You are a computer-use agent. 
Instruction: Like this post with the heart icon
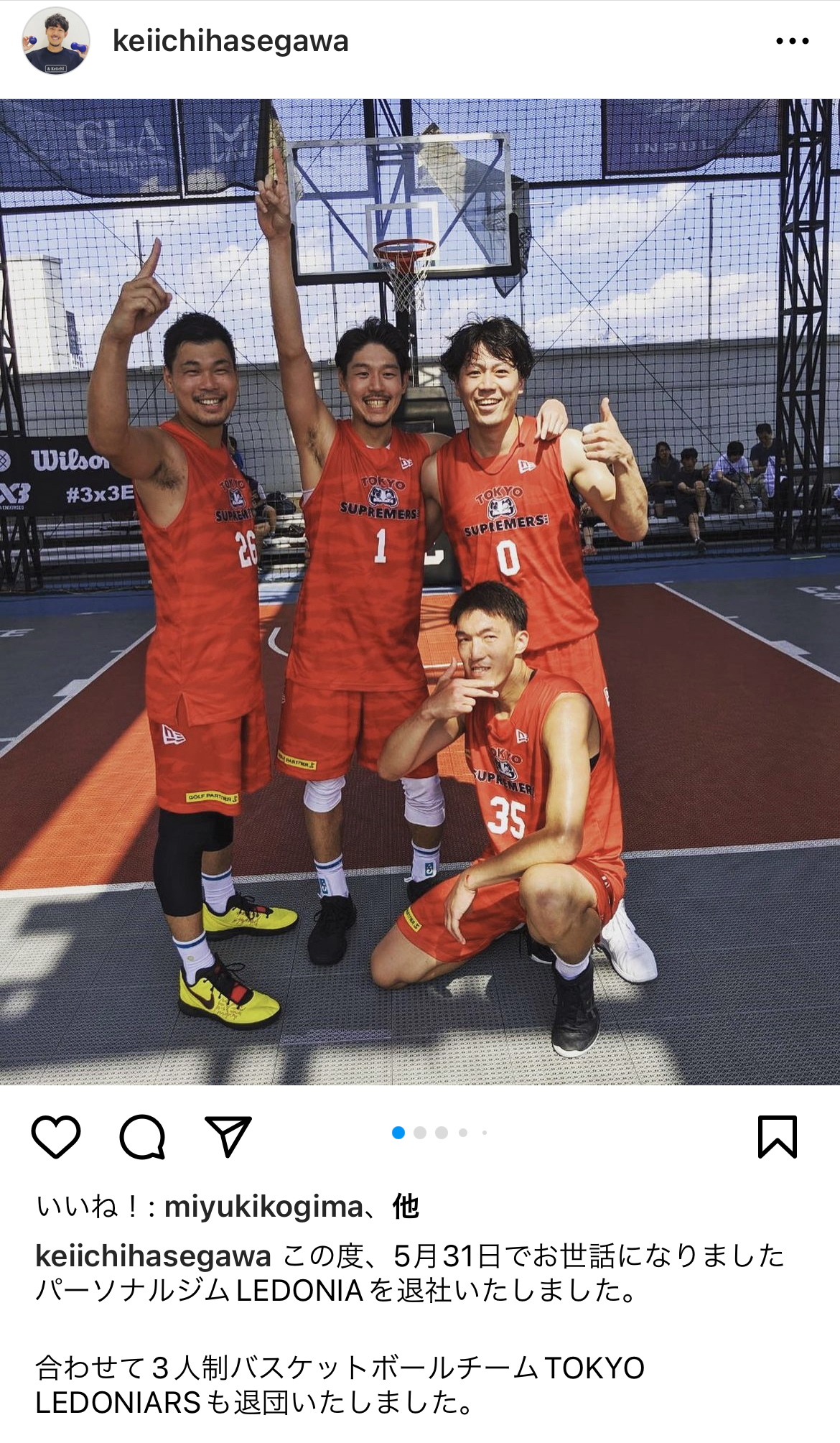pyautogui.click(x=56, y=1136)
